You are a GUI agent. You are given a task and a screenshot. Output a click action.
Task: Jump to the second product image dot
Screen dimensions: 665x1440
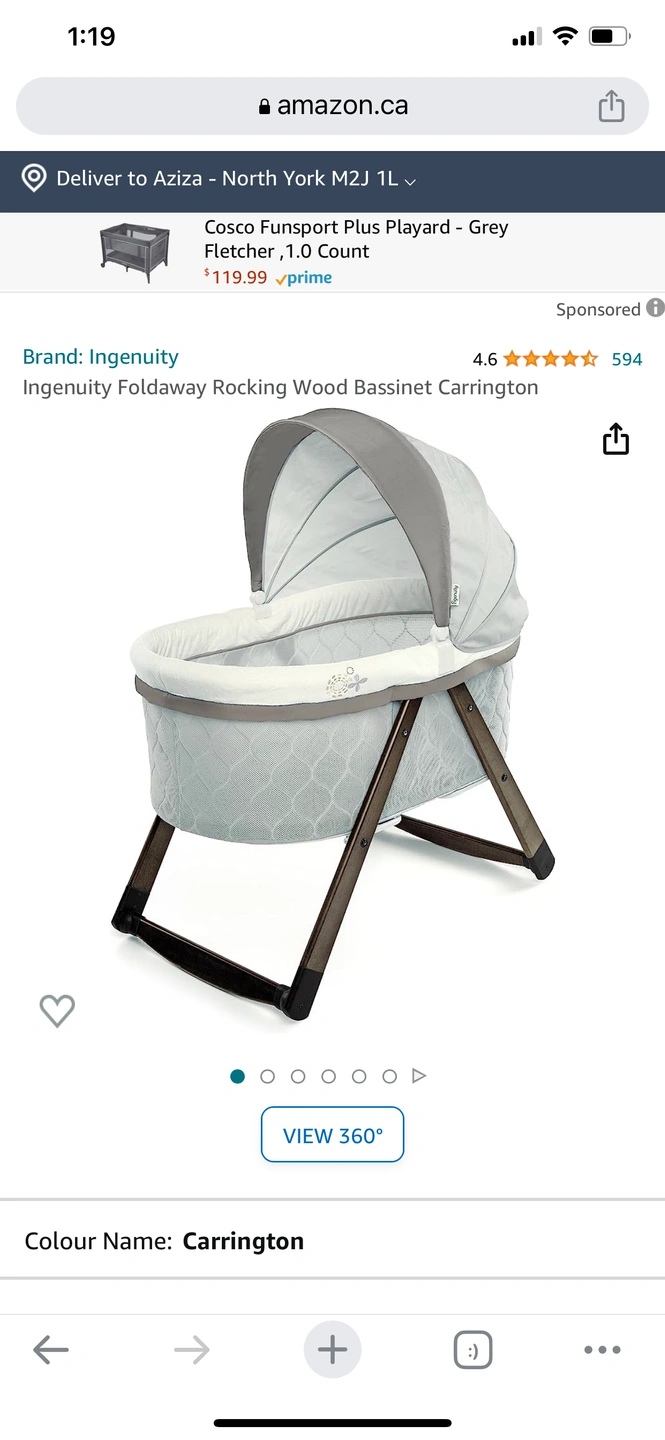pyautogui.click(x=267, y=1076)
